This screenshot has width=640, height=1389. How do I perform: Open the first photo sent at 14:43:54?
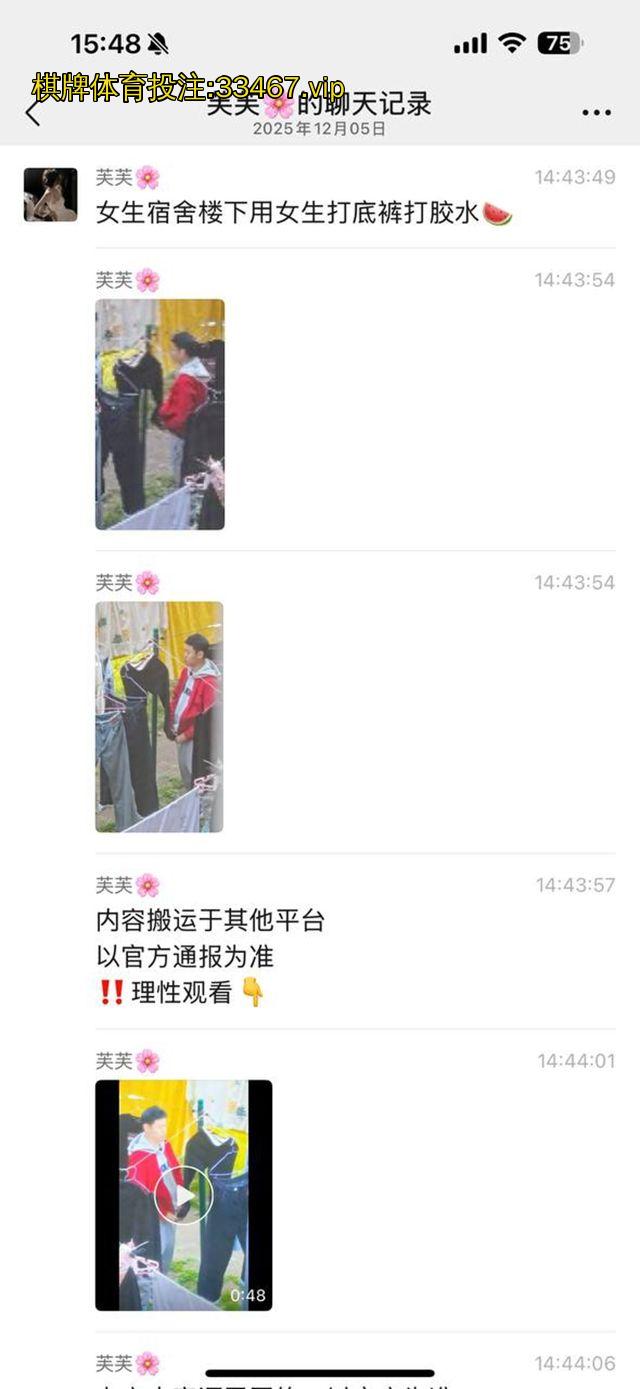point(160,414)
